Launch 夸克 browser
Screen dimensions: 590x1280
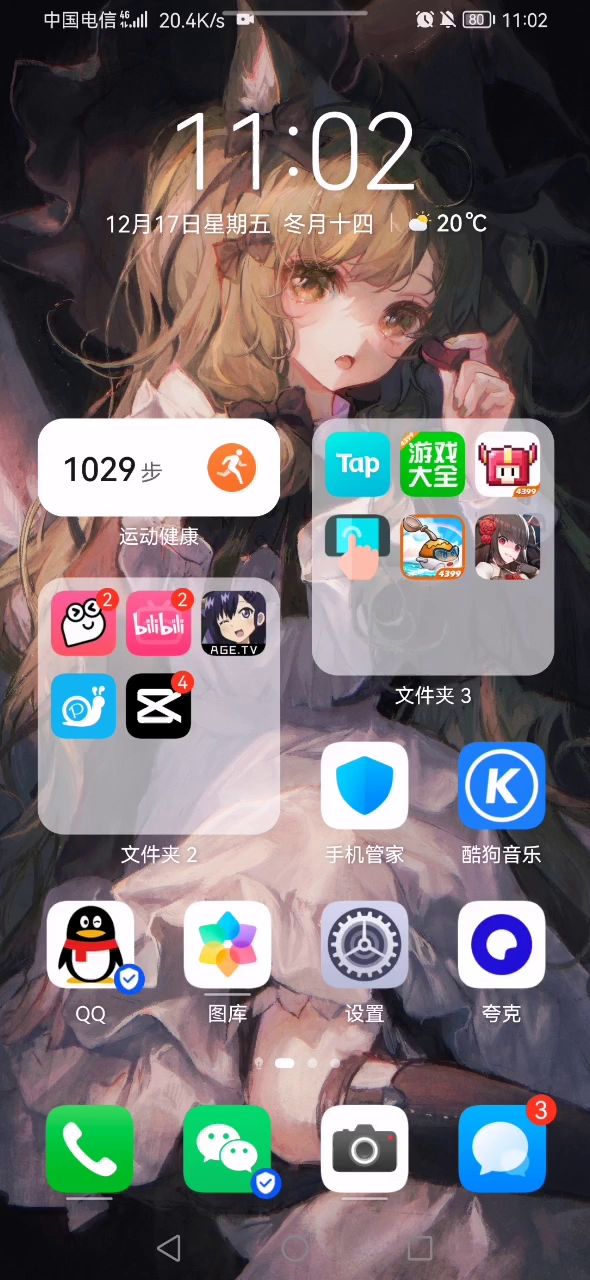501,945
